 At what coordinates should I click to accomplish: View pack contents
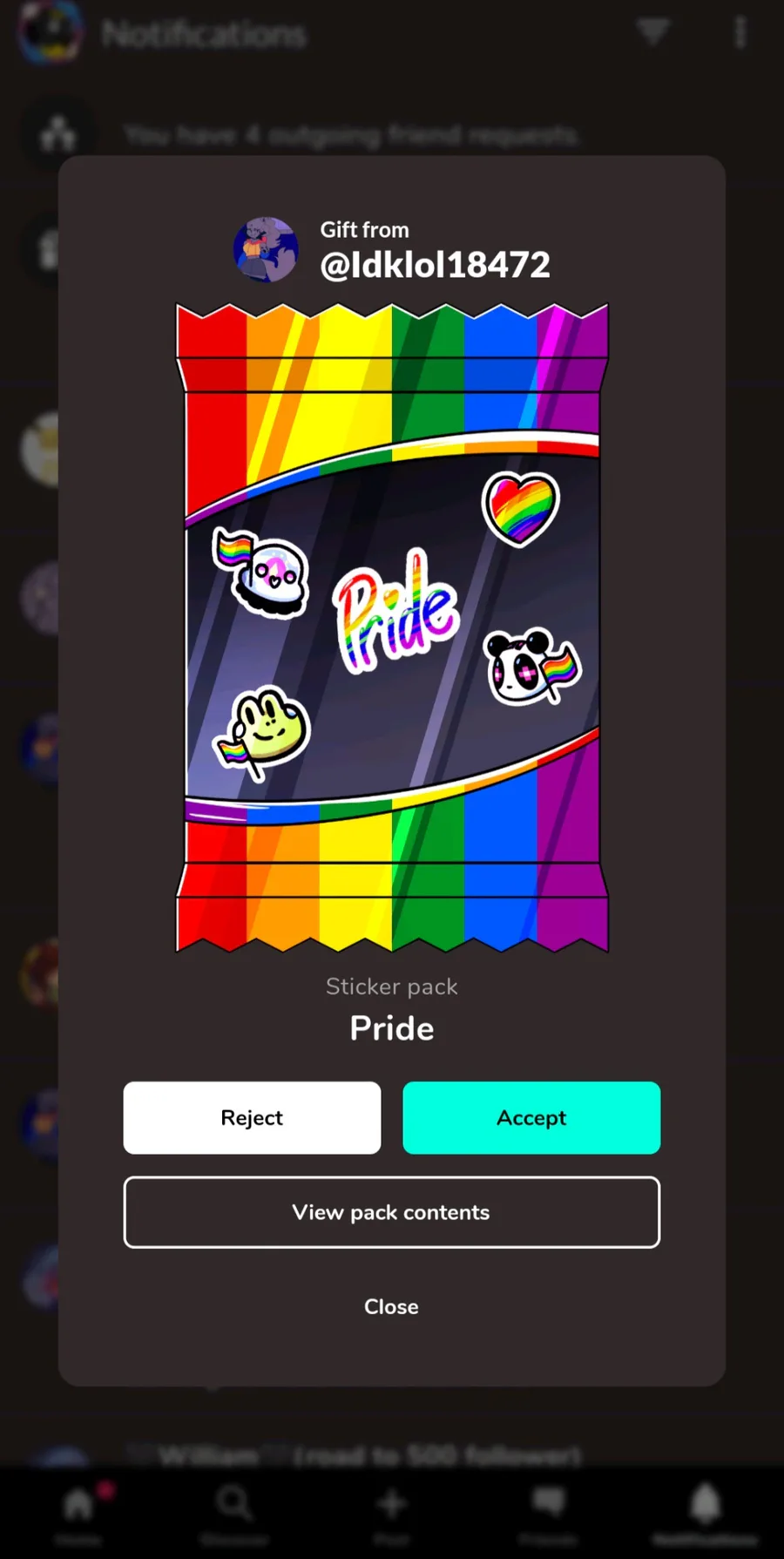(392, 1212)
